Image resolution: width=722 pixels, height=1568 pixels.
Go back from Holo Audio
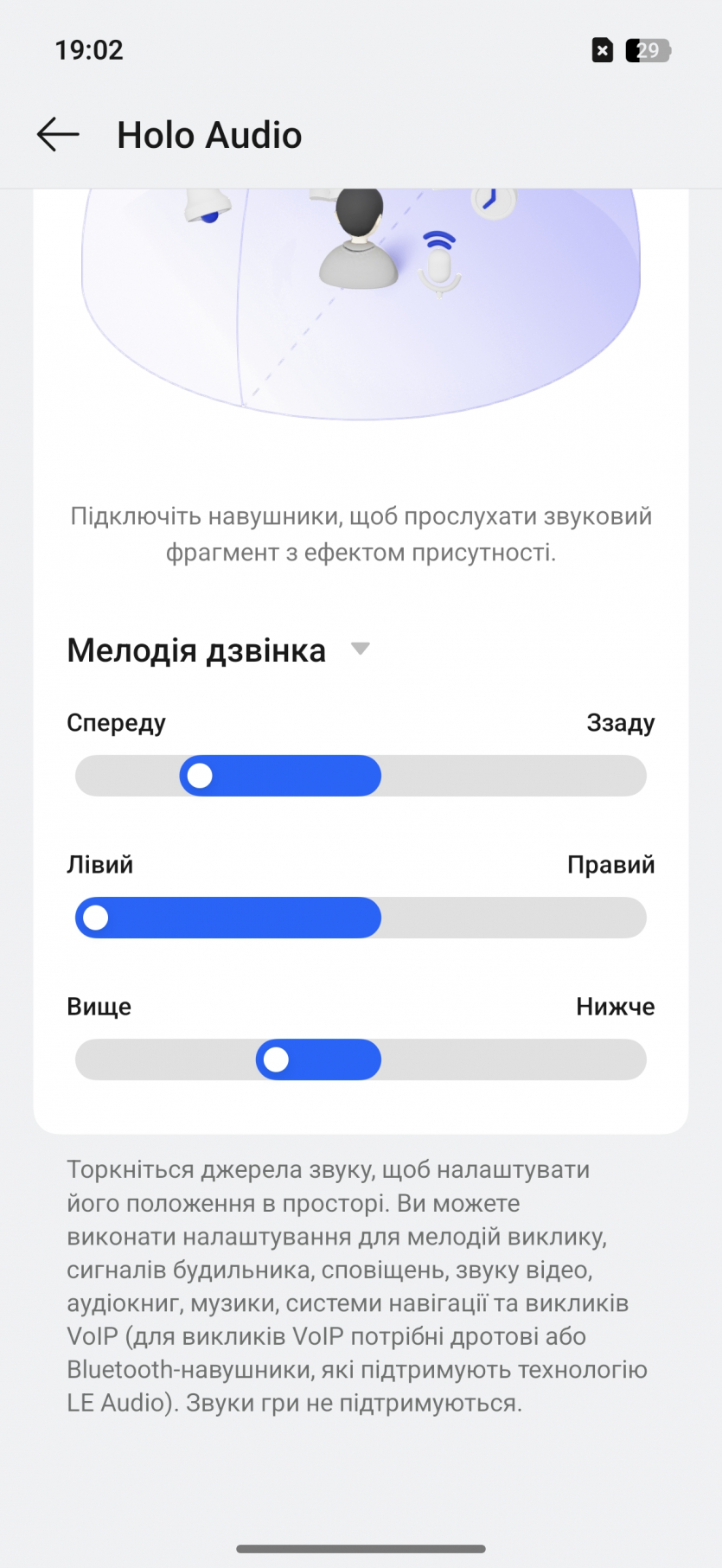pos(58,135)
